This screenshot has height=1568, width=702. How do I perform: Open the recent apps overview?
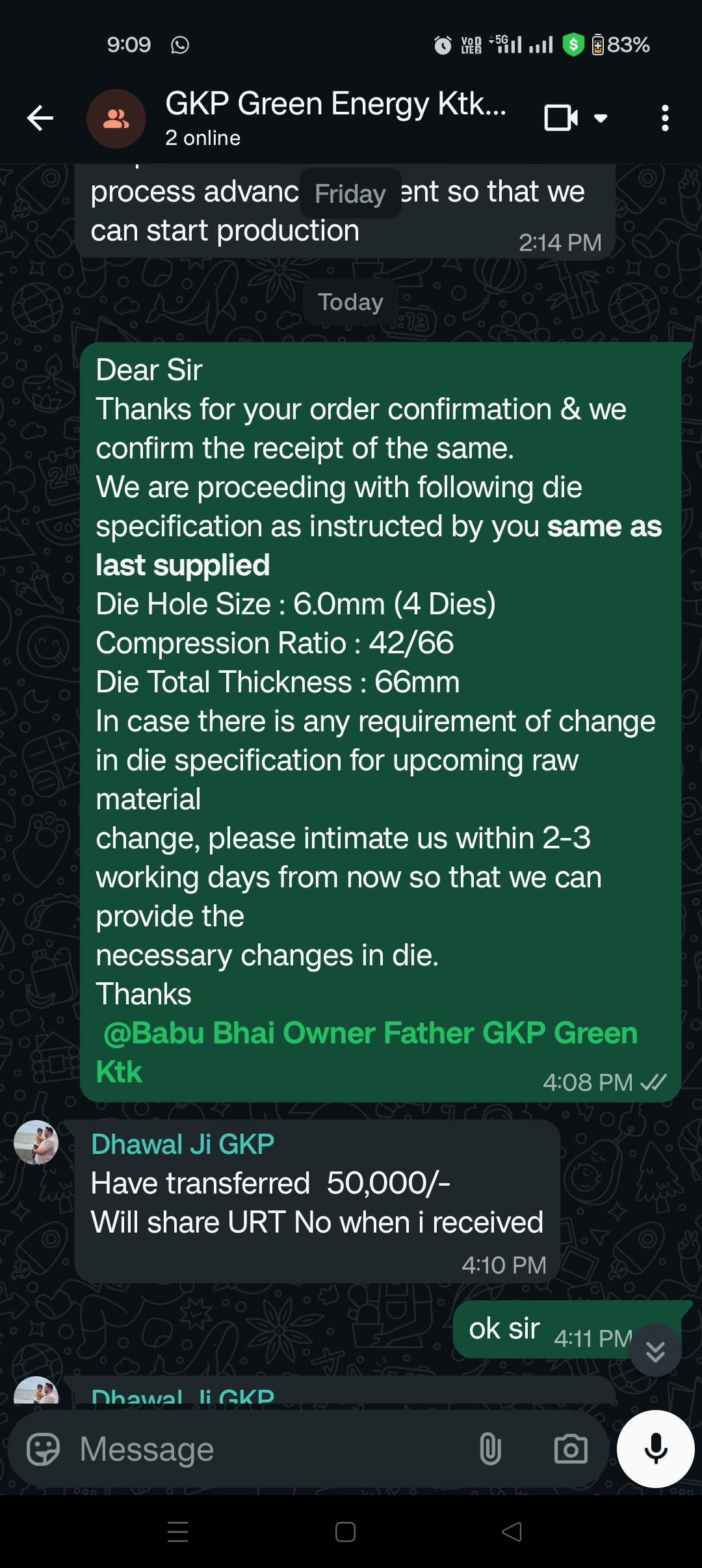(177, 1532)
